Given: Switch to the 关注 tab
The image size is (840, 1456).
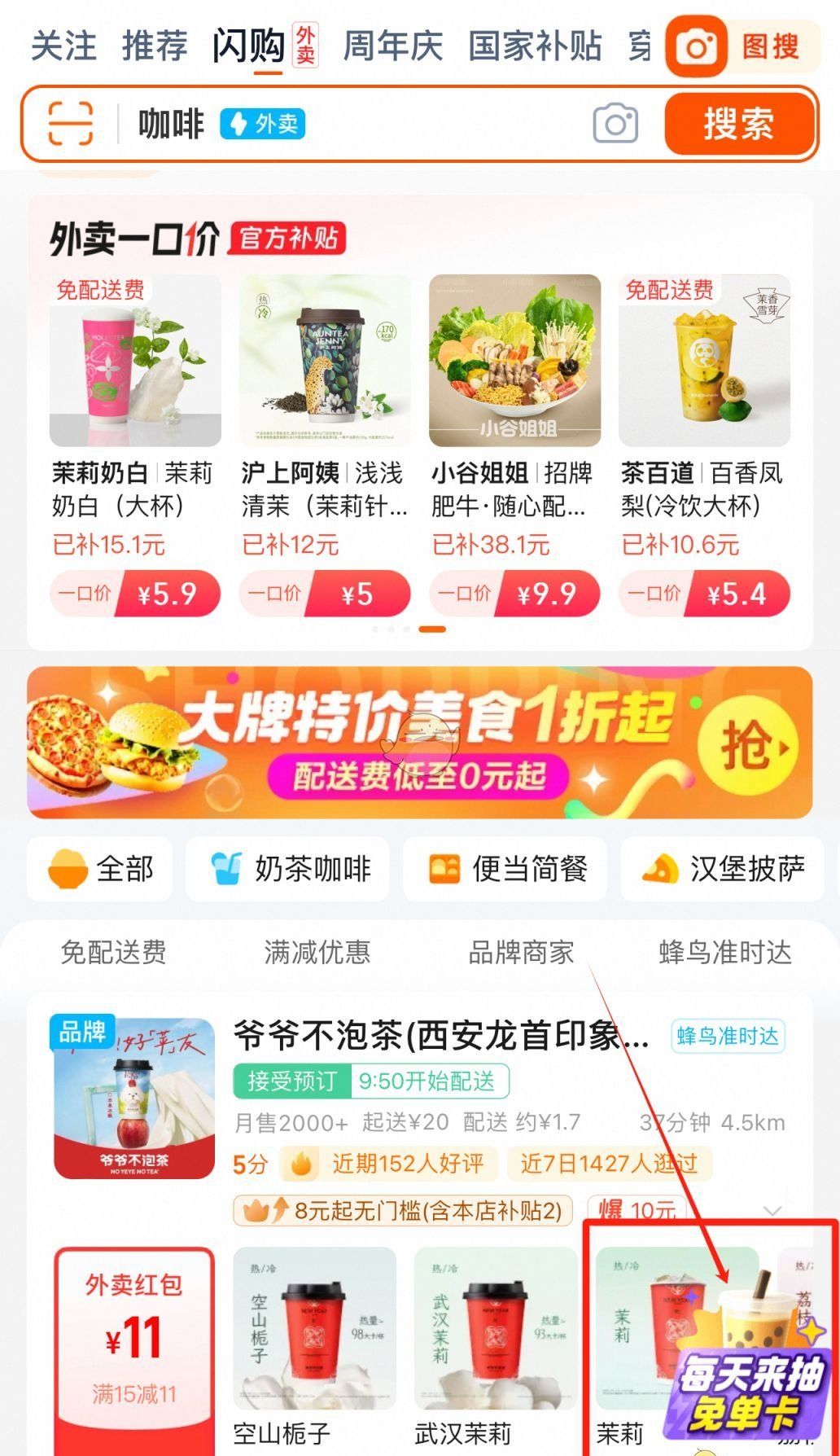Looking at the screenshot, I should tap(63, 46).
